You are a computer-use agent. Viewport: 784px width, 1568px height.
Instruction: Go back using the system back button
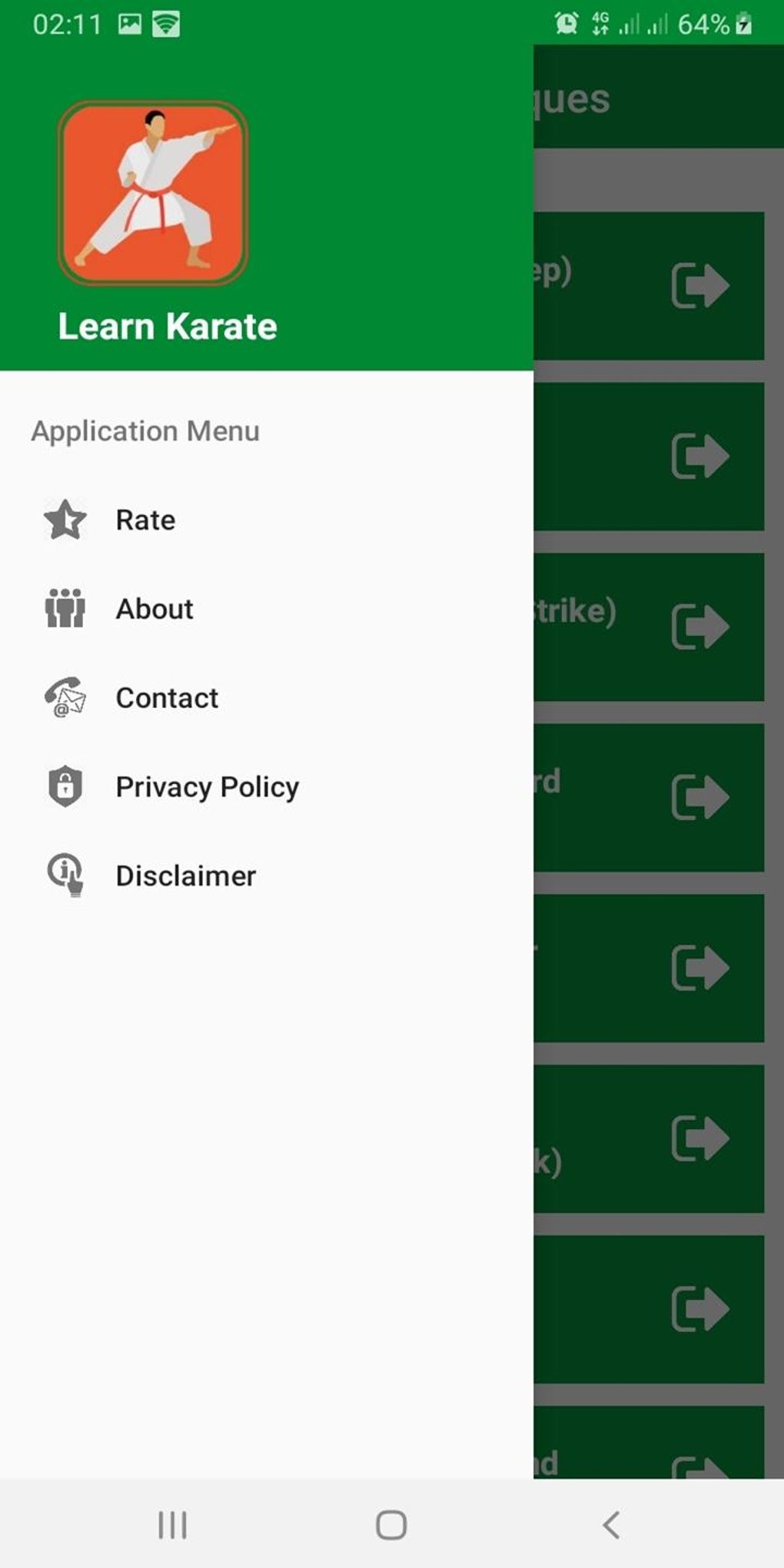click(611, 1524)
